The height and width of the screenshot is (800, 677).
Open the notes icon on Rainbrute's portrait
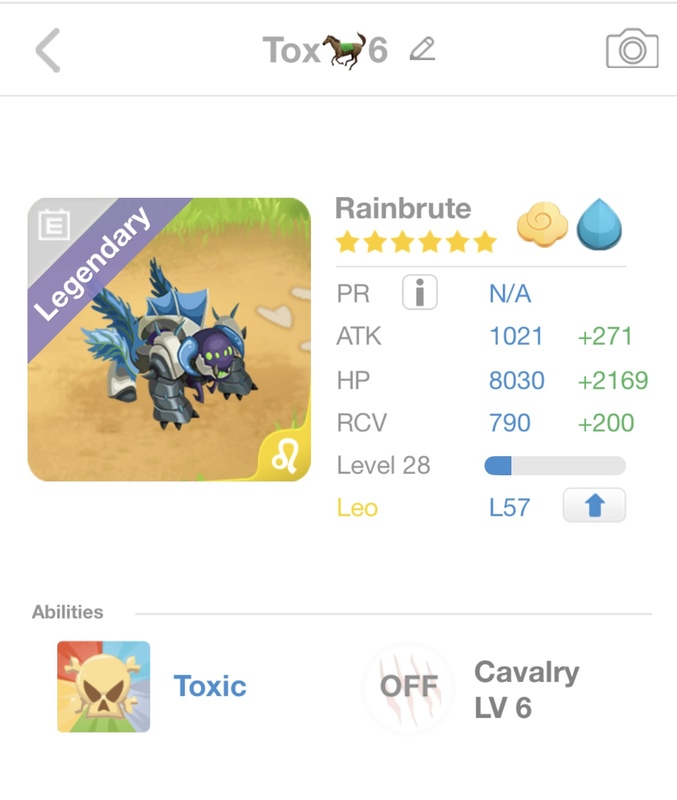[53, 225]
